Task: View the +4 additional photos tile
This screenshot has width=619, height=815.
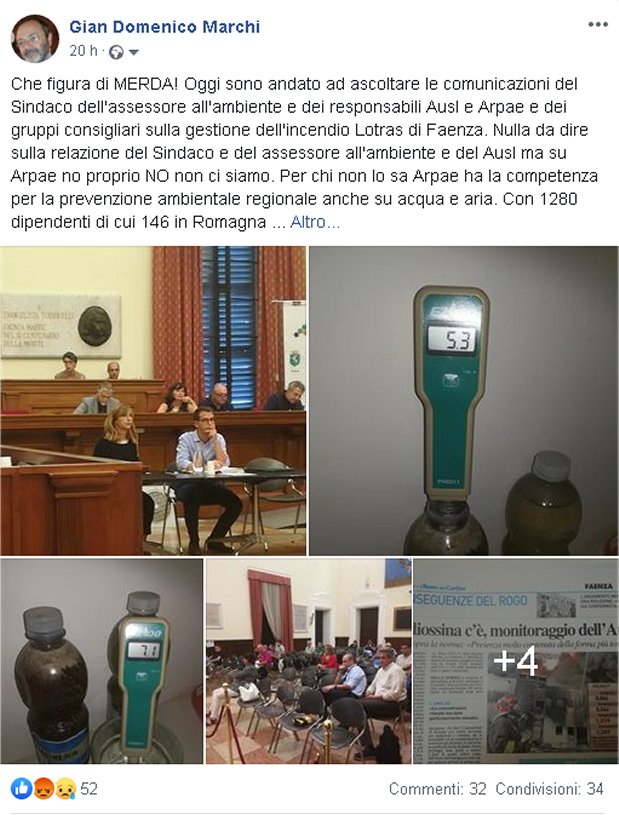Action: tap(516, 661)
